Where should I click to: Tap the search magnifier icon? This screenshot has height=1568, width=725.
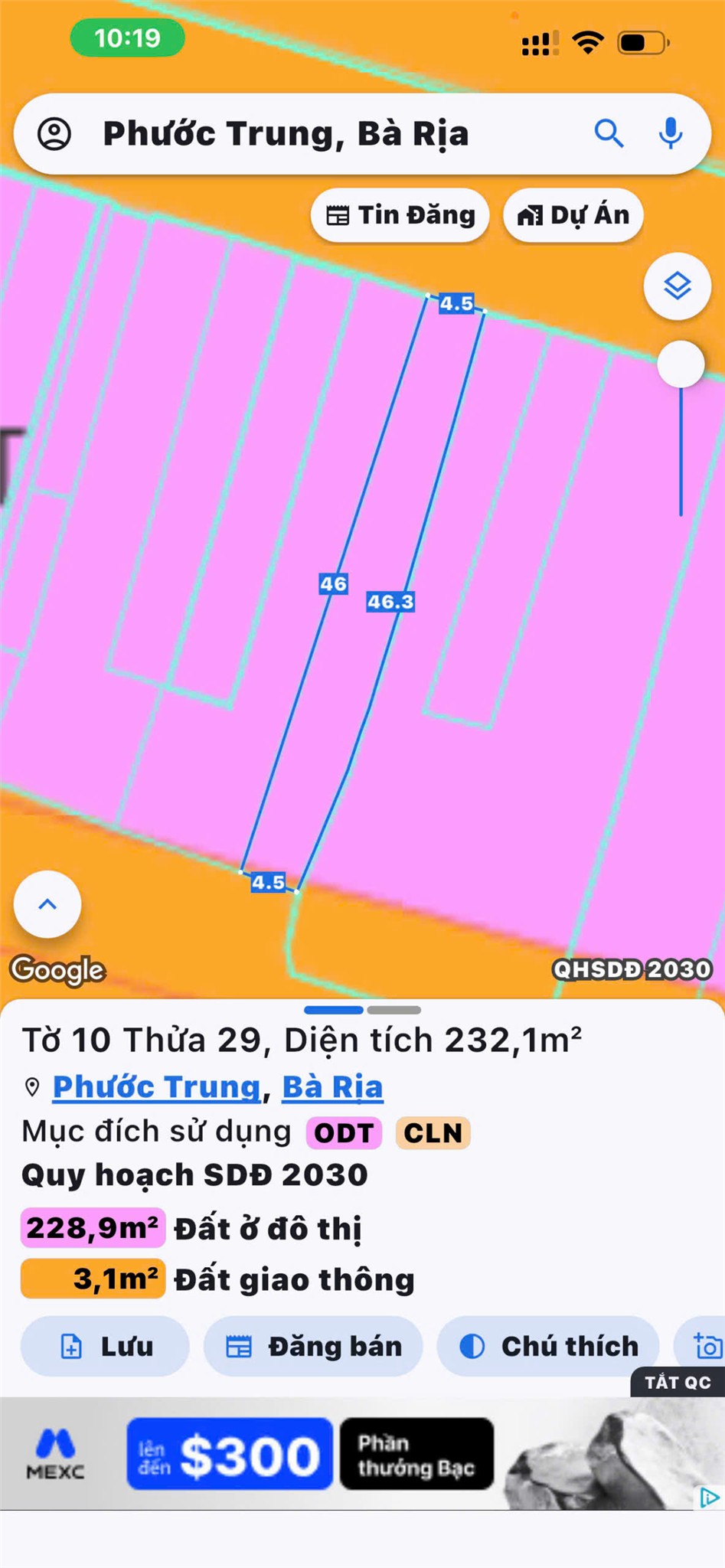point(609,133)
